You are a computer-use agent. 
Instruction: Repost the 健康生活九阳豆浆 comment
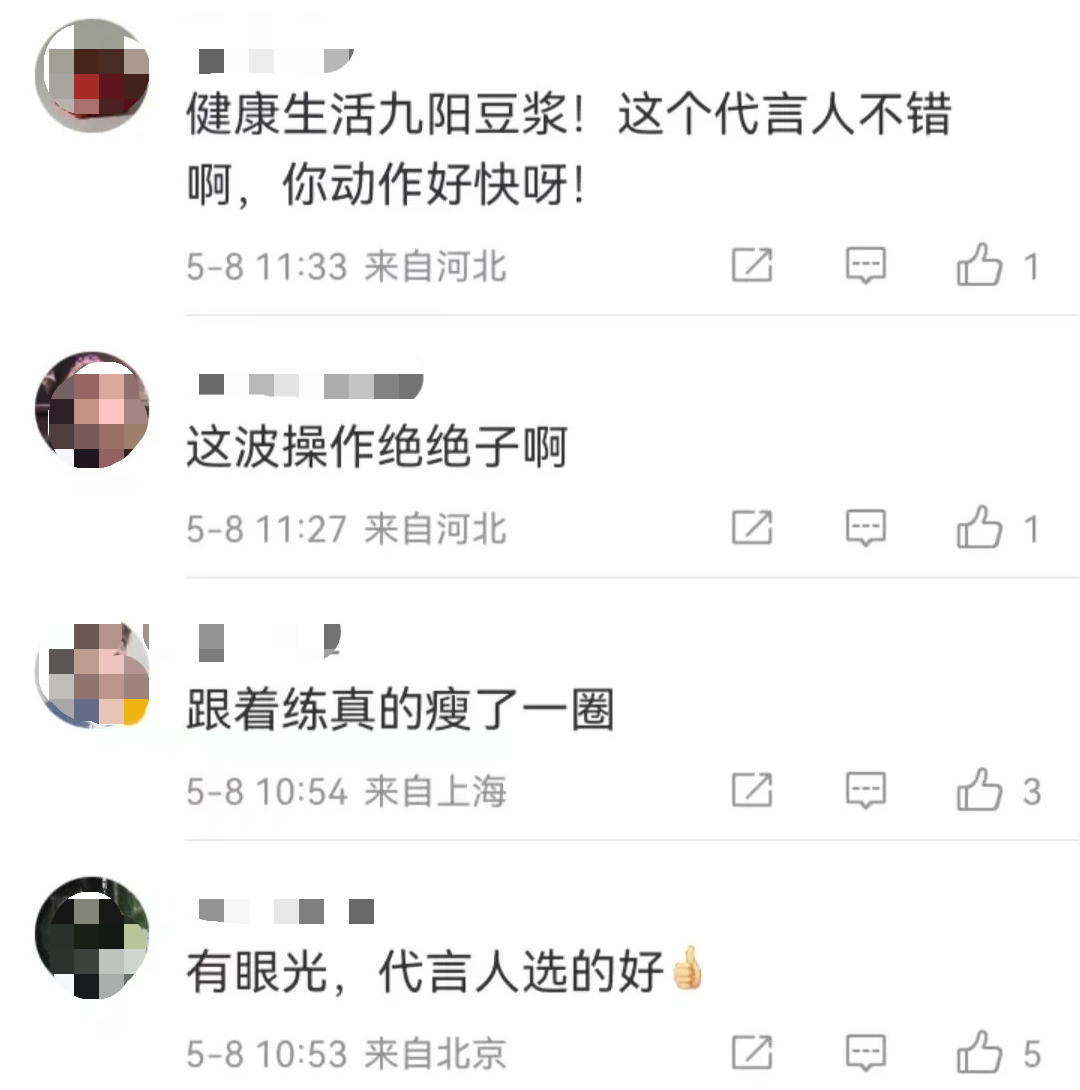(x=752, y=266)
